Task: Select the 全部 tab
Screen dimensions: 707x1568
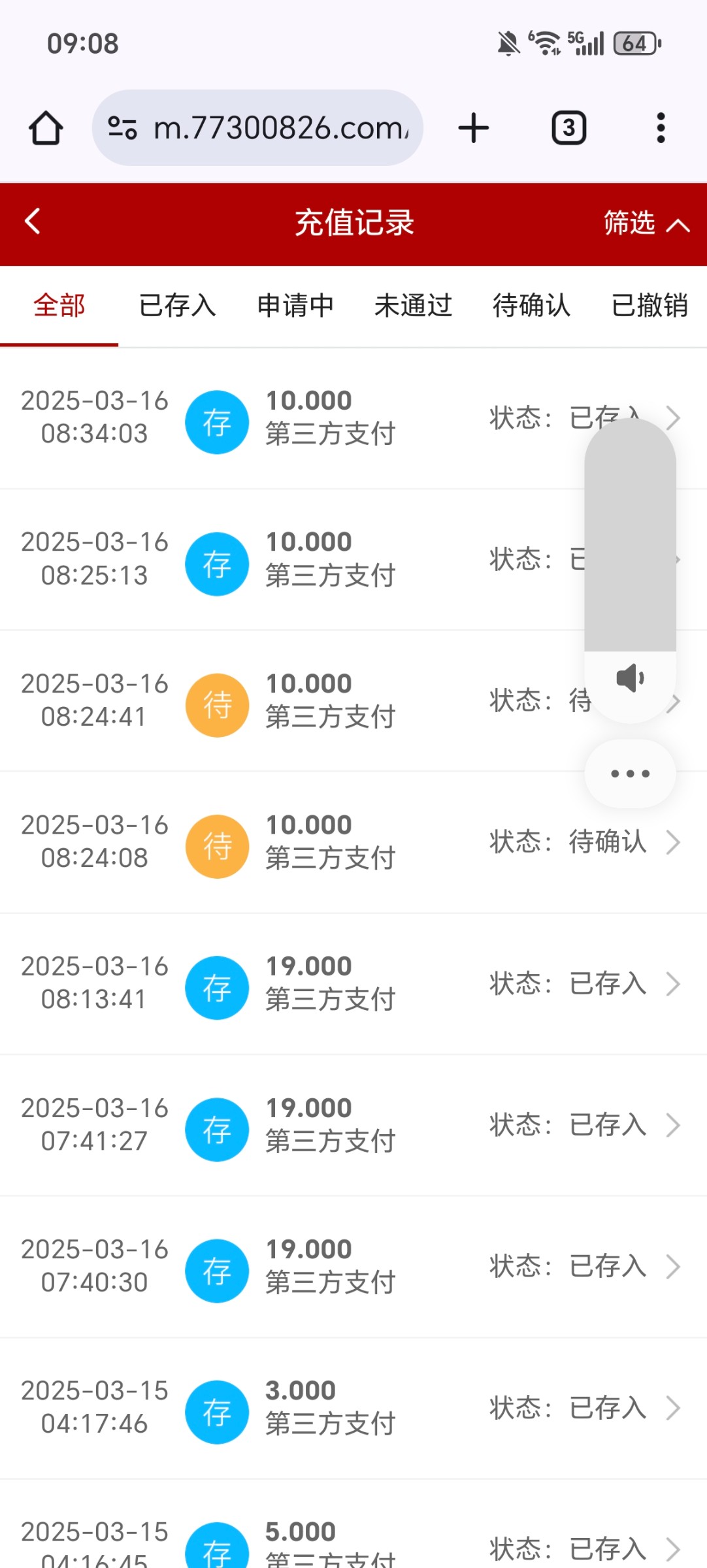Action: tap(59, 306)
